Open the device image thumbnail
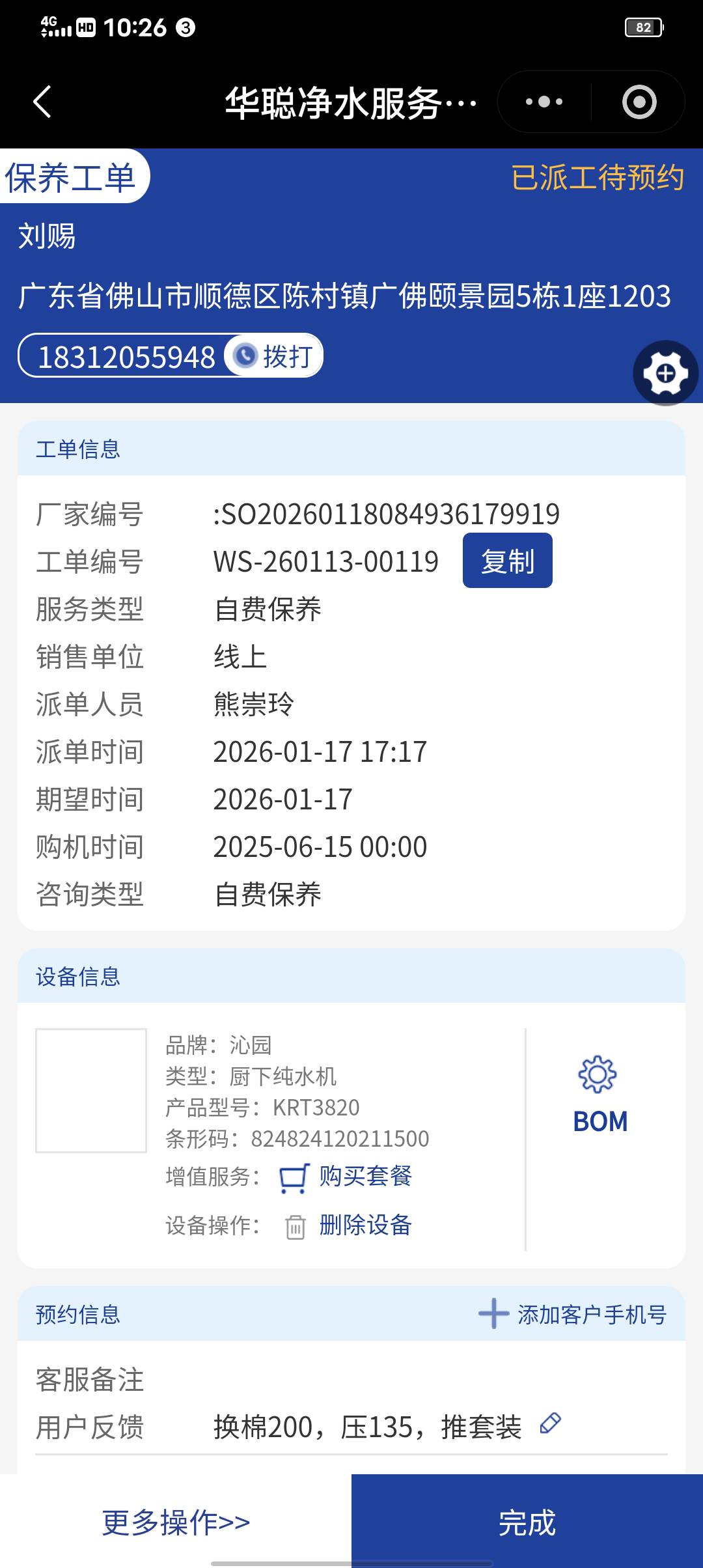This screenshot has height=1568, width=703. tap(91, 1091)
